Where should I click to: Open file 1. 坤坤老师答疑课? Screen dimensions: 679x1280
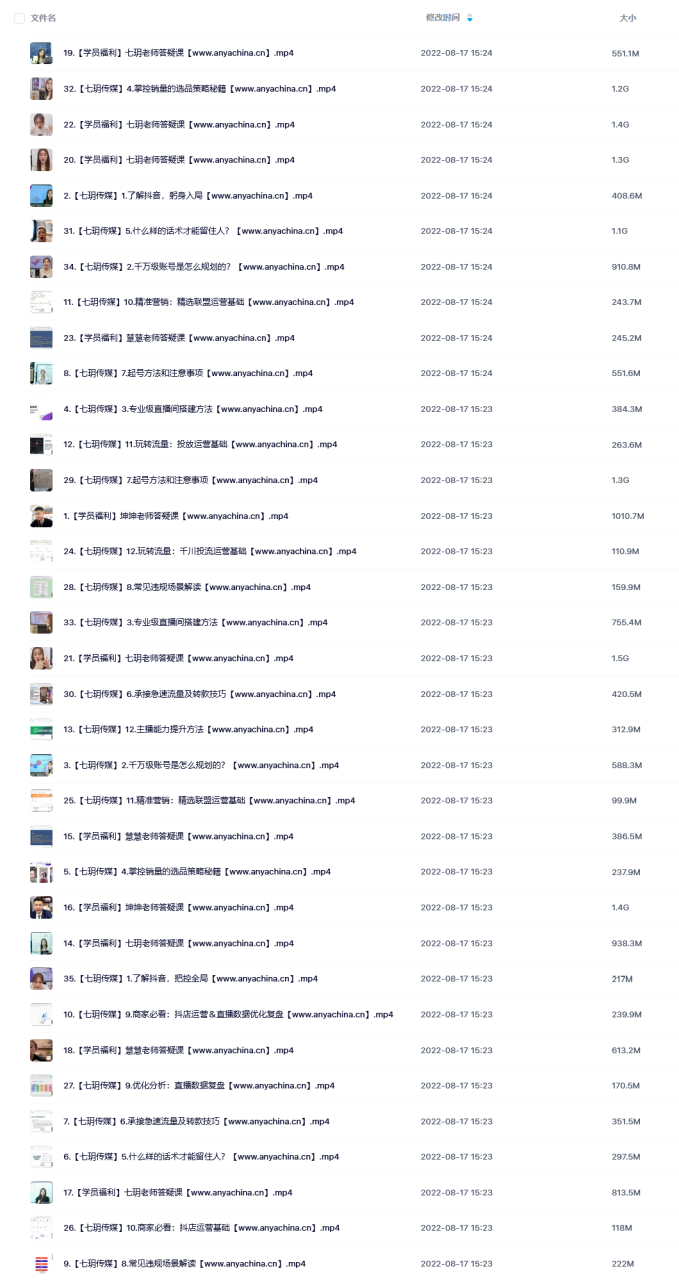coord(175,516)
